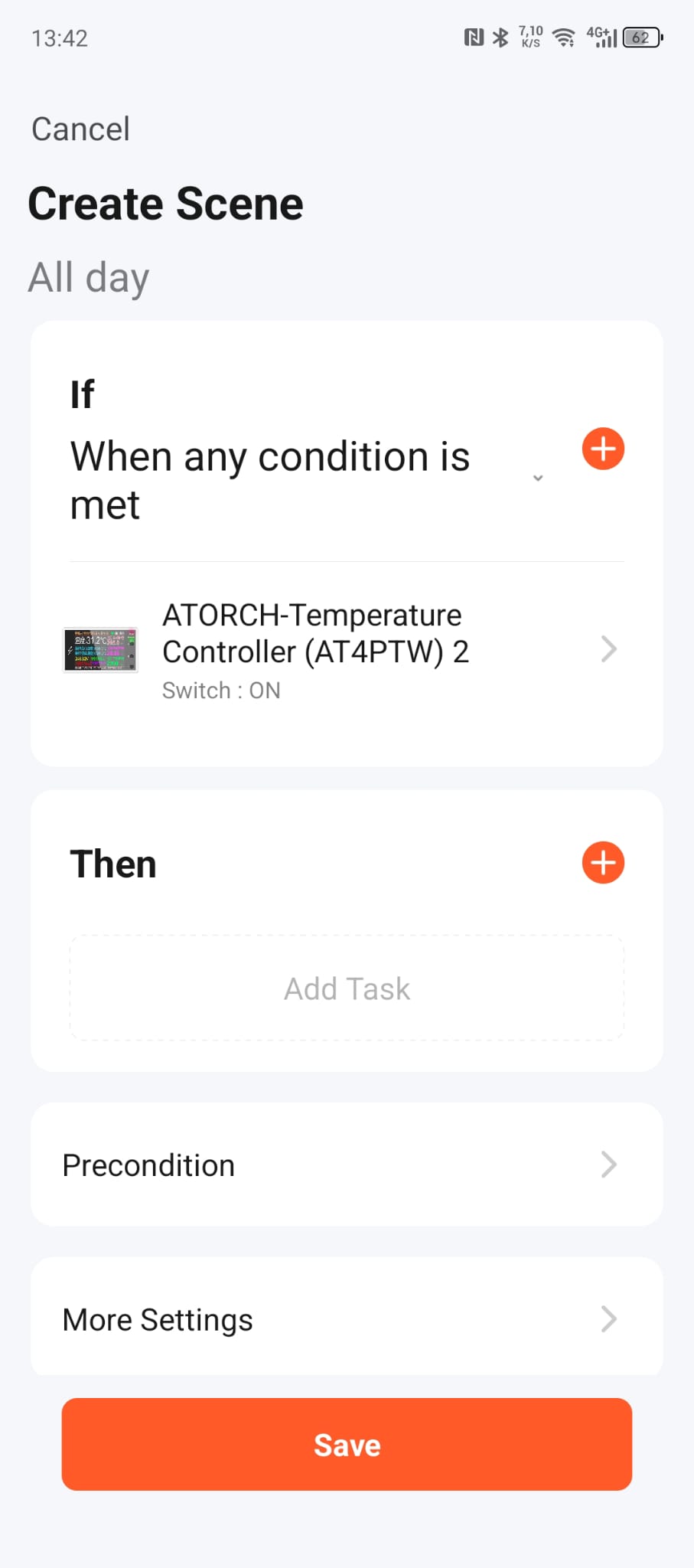The height and width of the screenshot is (1568, 694).
Task: Open More Settings
Action: click(347, 1318)
